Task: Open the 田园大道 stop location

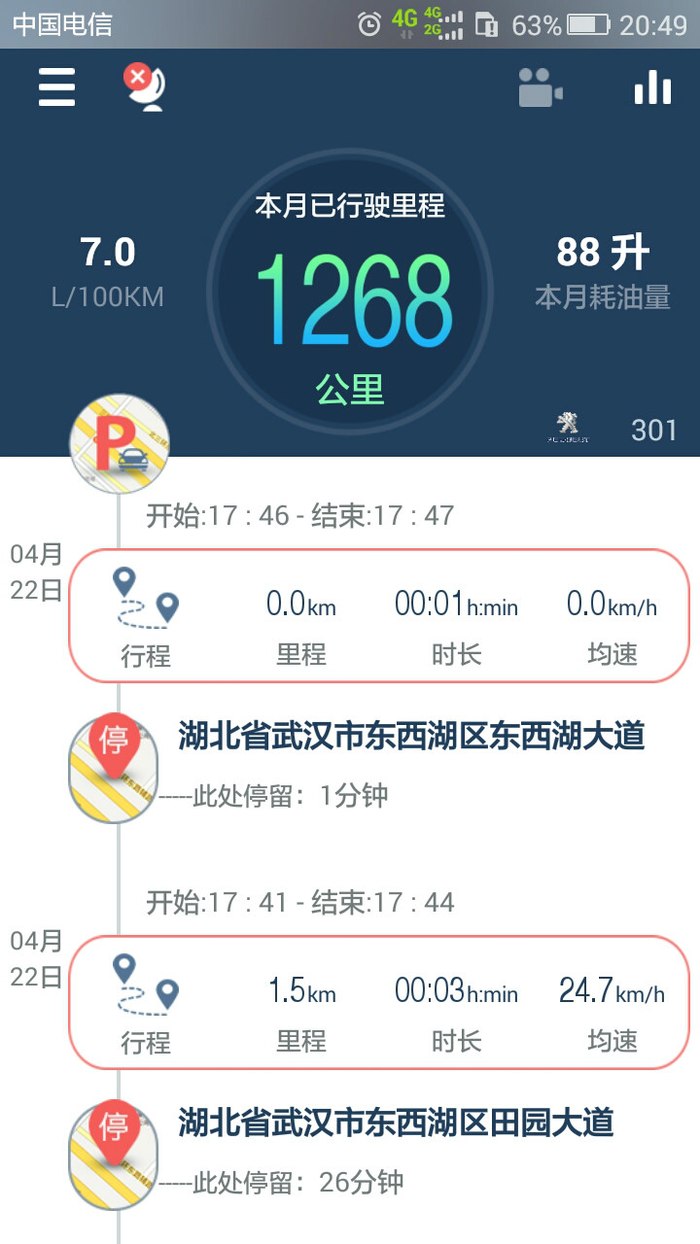Action: pos(395,1123)
